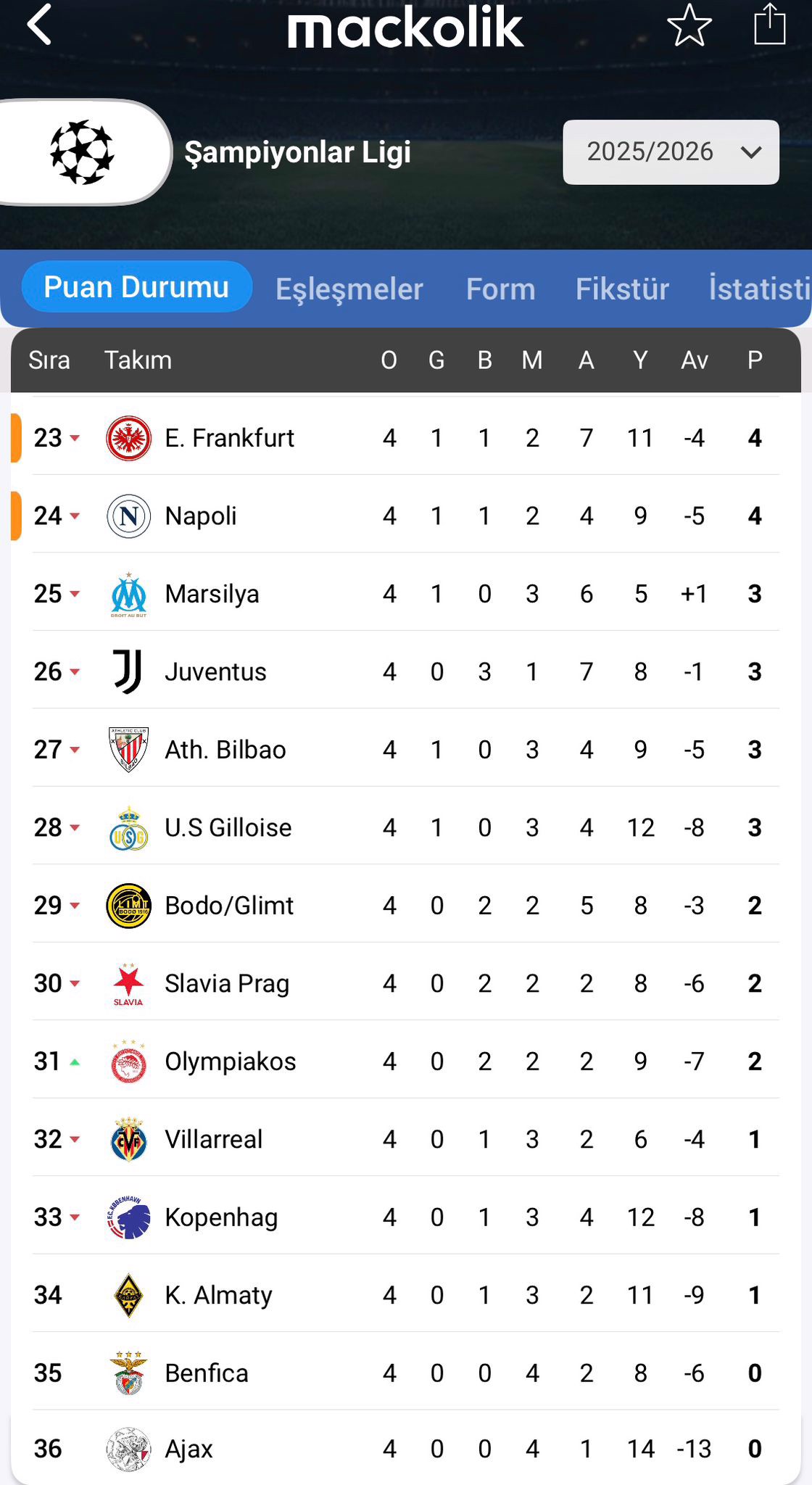Share this league standings page

769,25
